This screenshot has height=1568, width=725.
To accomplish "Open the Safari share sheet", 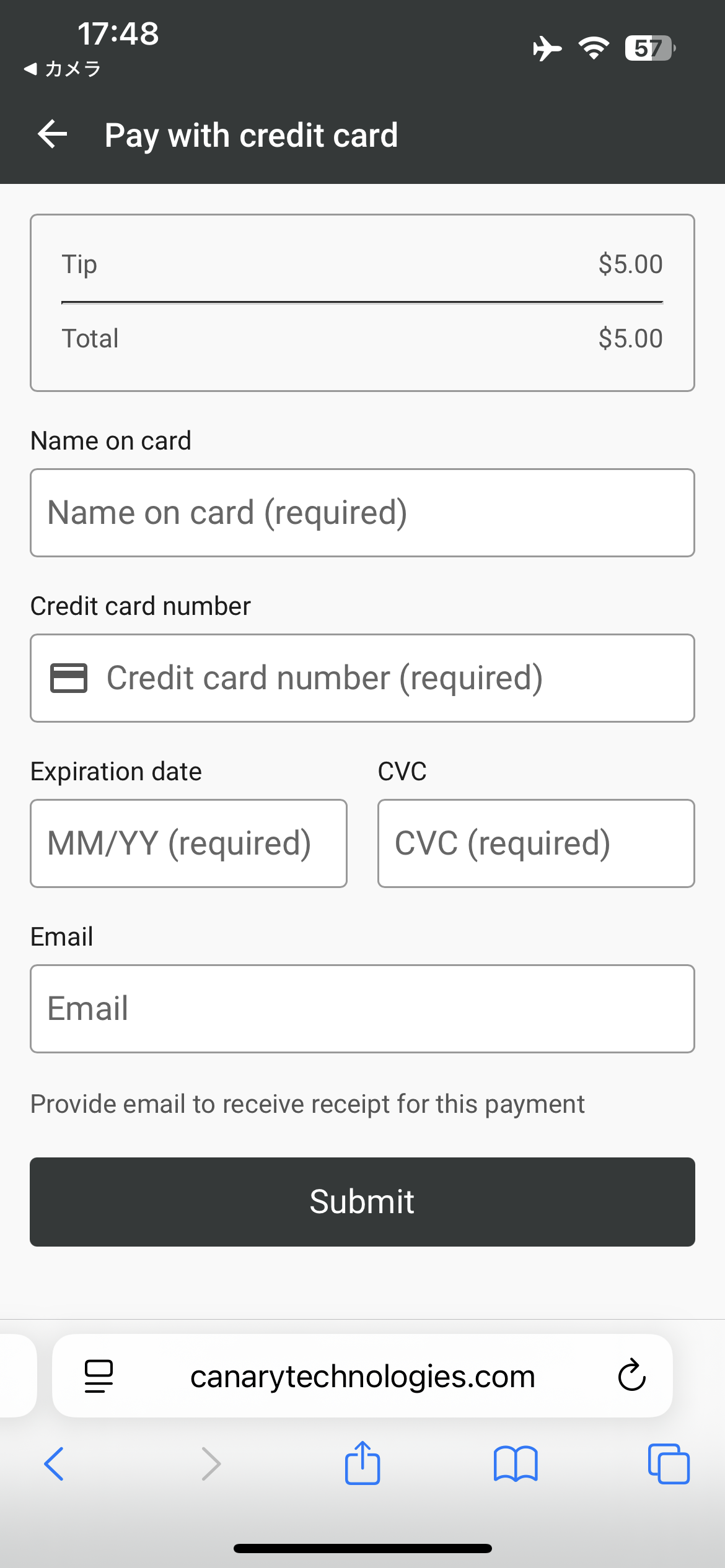I will (x=362, y=1463).
